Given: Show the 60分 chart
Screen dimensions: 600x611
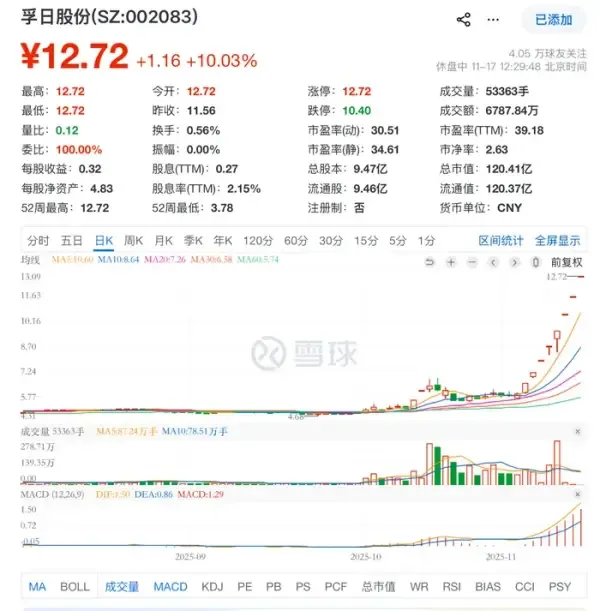Looking at the screenshot, I should 296,240.
